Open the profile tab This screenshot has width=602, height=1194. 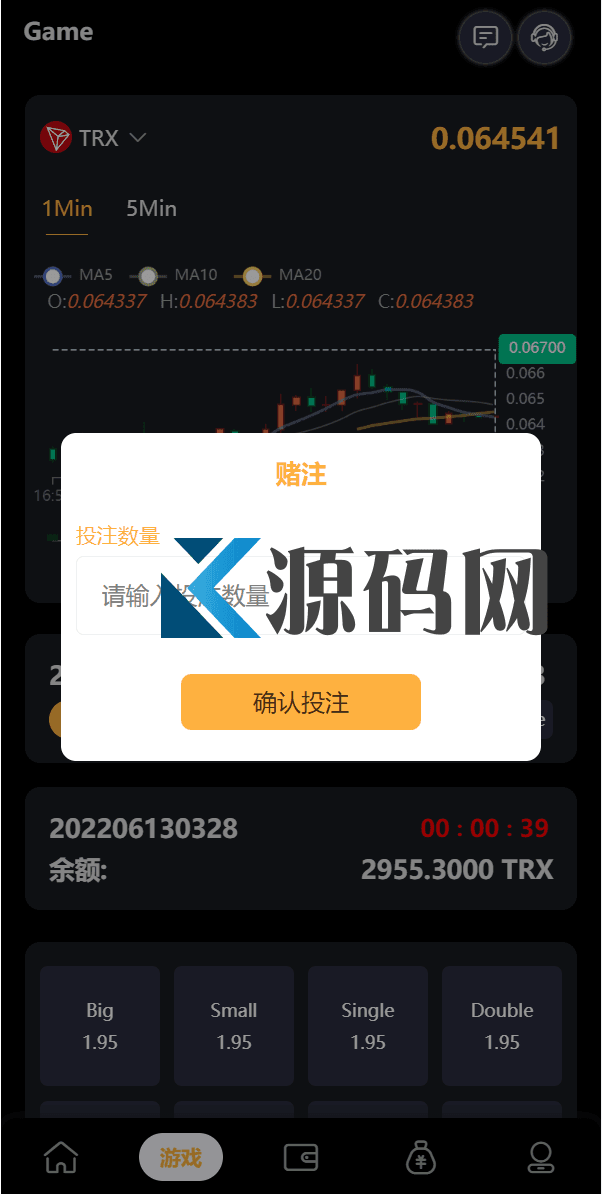coord(541,1158)
